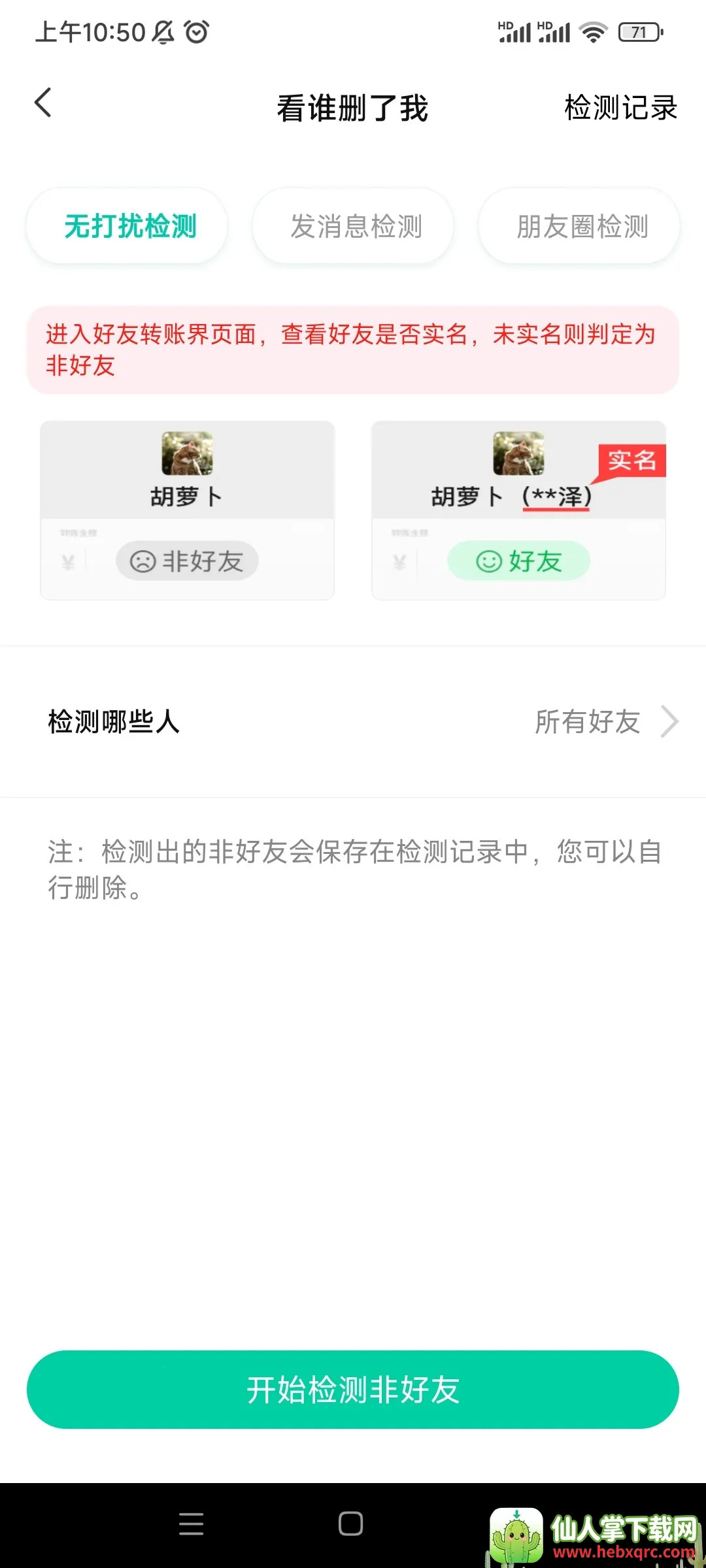Switch to the 发消息检测 tab
Viewport: 706px width, 1568px height.
coord(353,226)
